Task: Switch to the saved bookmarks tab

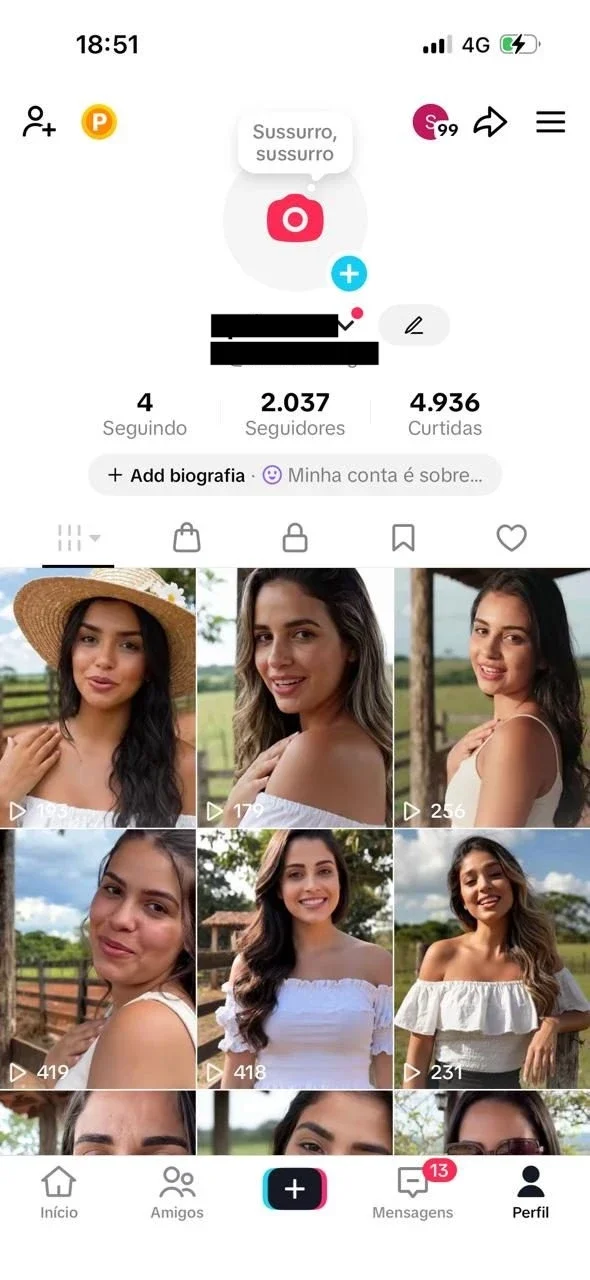Action: pyautogui.click(x=403, y=538)
